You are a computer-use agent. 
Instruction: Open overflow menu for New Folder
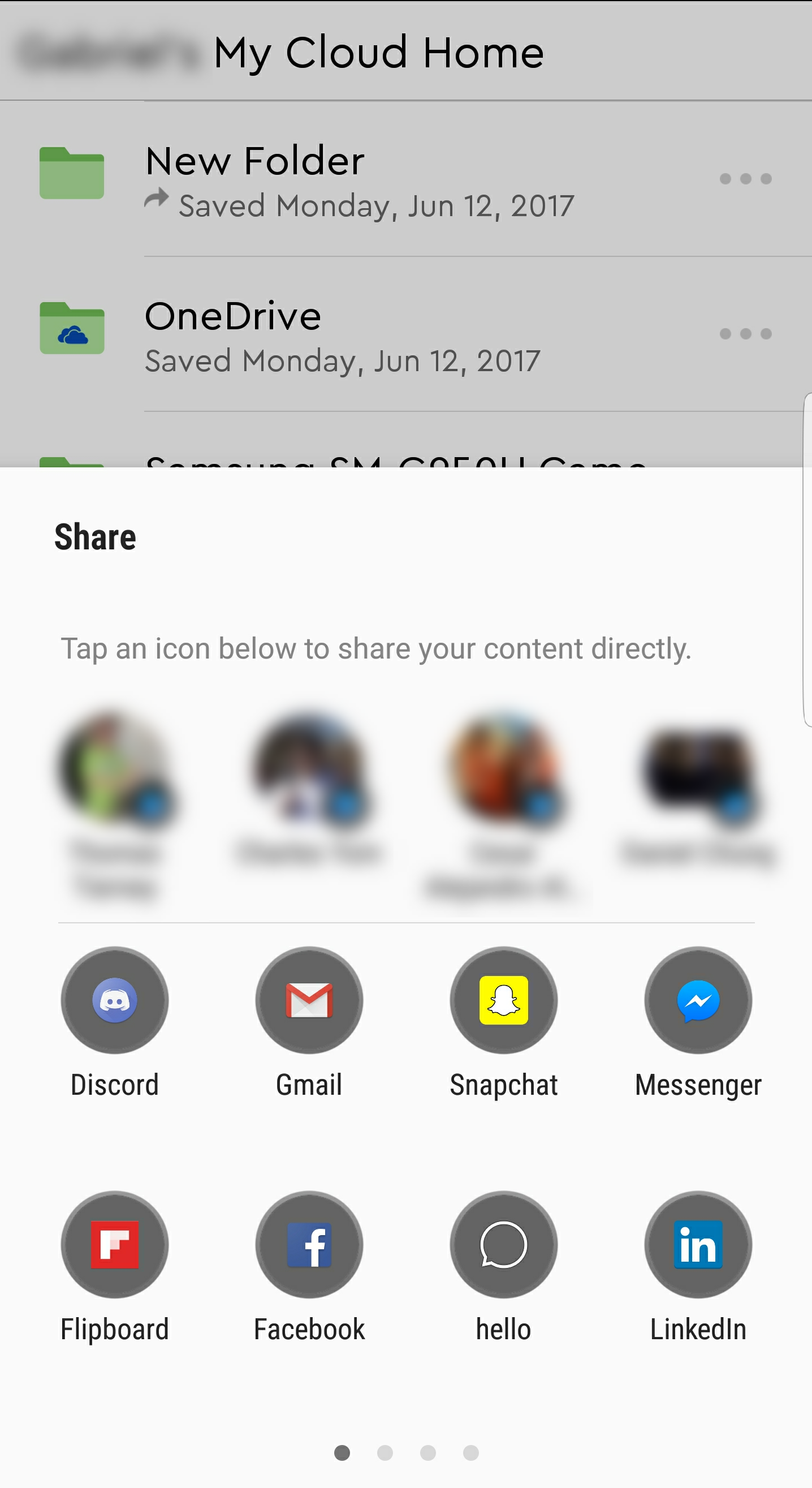[x=745, y=179]
